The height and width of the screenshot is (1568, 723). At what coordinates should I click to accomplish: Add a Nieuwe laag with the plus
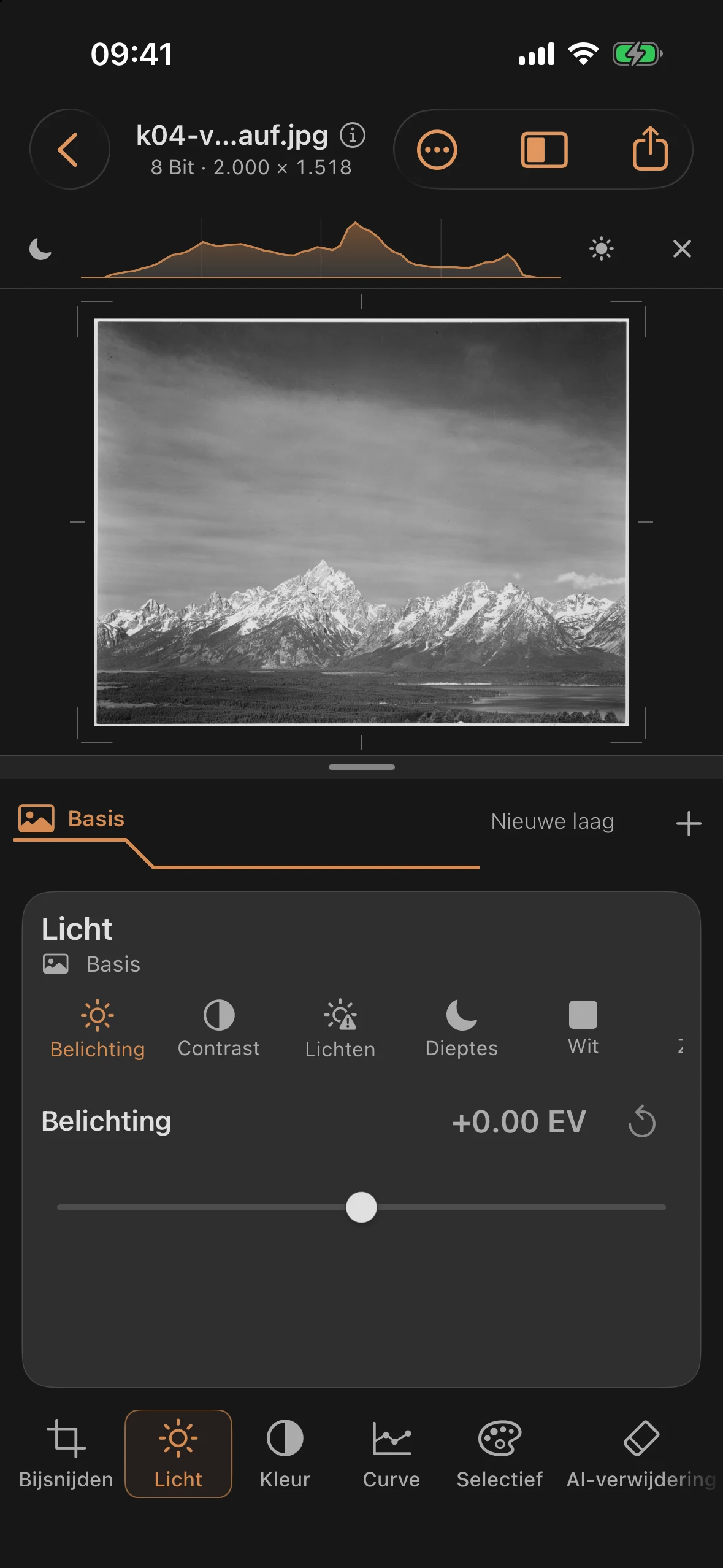tap(689, 823)
